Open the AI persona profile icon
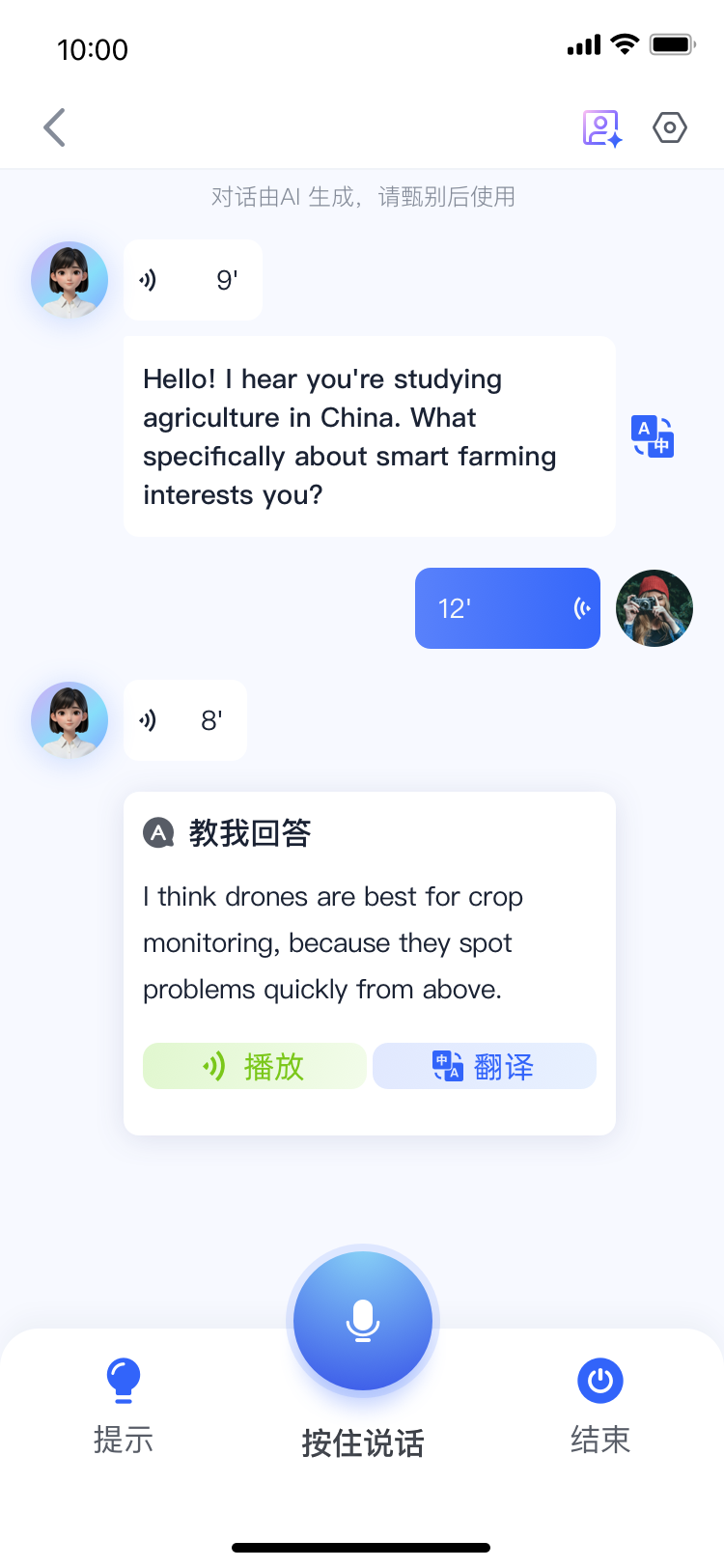The height and width of the screenshot is (1568, 724). pos(601,127)
